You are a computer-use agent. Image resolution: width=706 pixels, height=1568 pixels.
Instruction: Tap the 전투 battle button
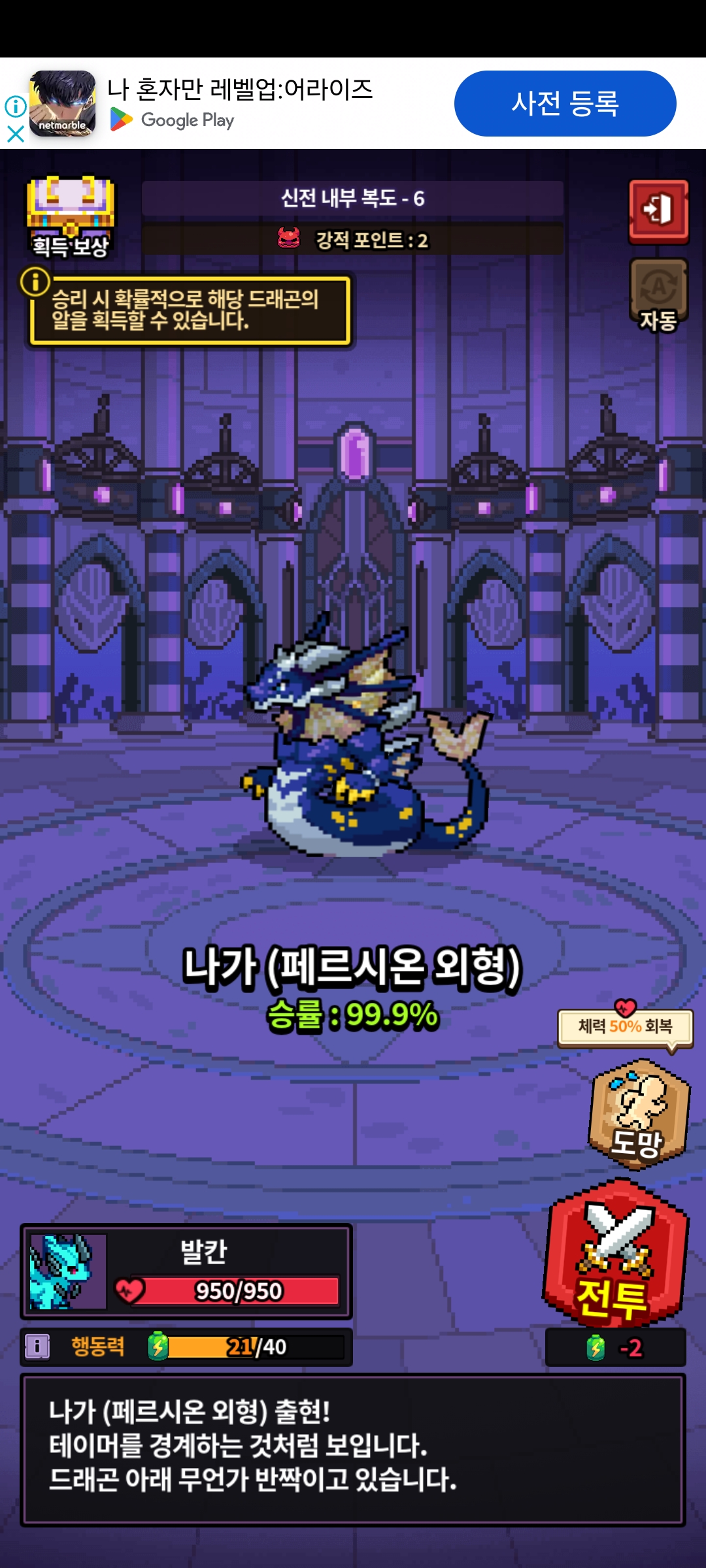click(x=615, y=1256)
